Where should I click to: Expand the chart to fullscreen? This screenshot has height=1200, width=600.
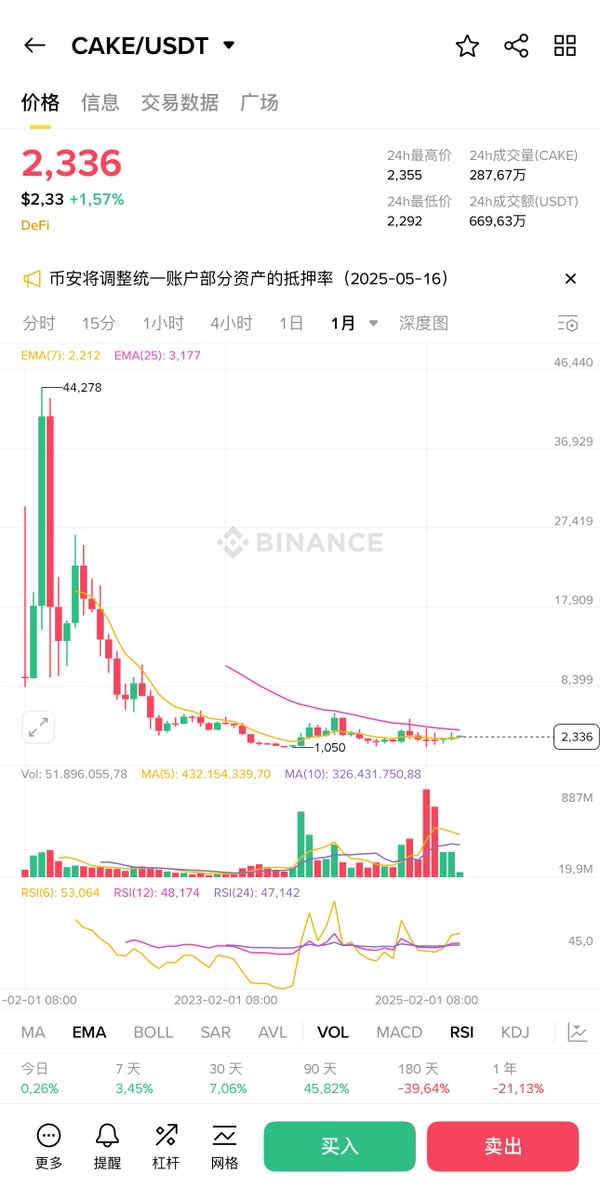pyautogui.click(x=39, y=727)
